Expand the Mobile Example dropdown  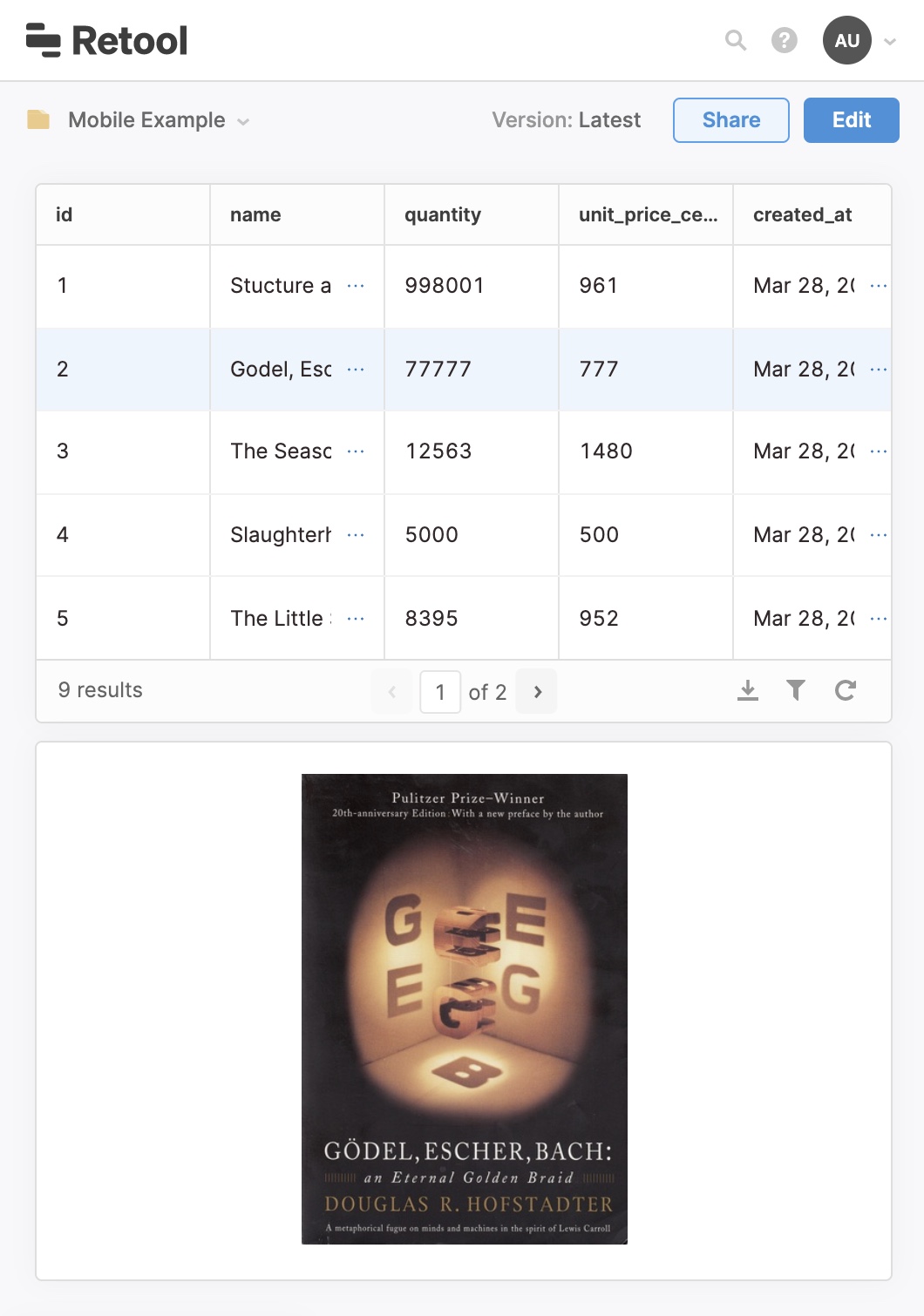click(x=243, y=121)
